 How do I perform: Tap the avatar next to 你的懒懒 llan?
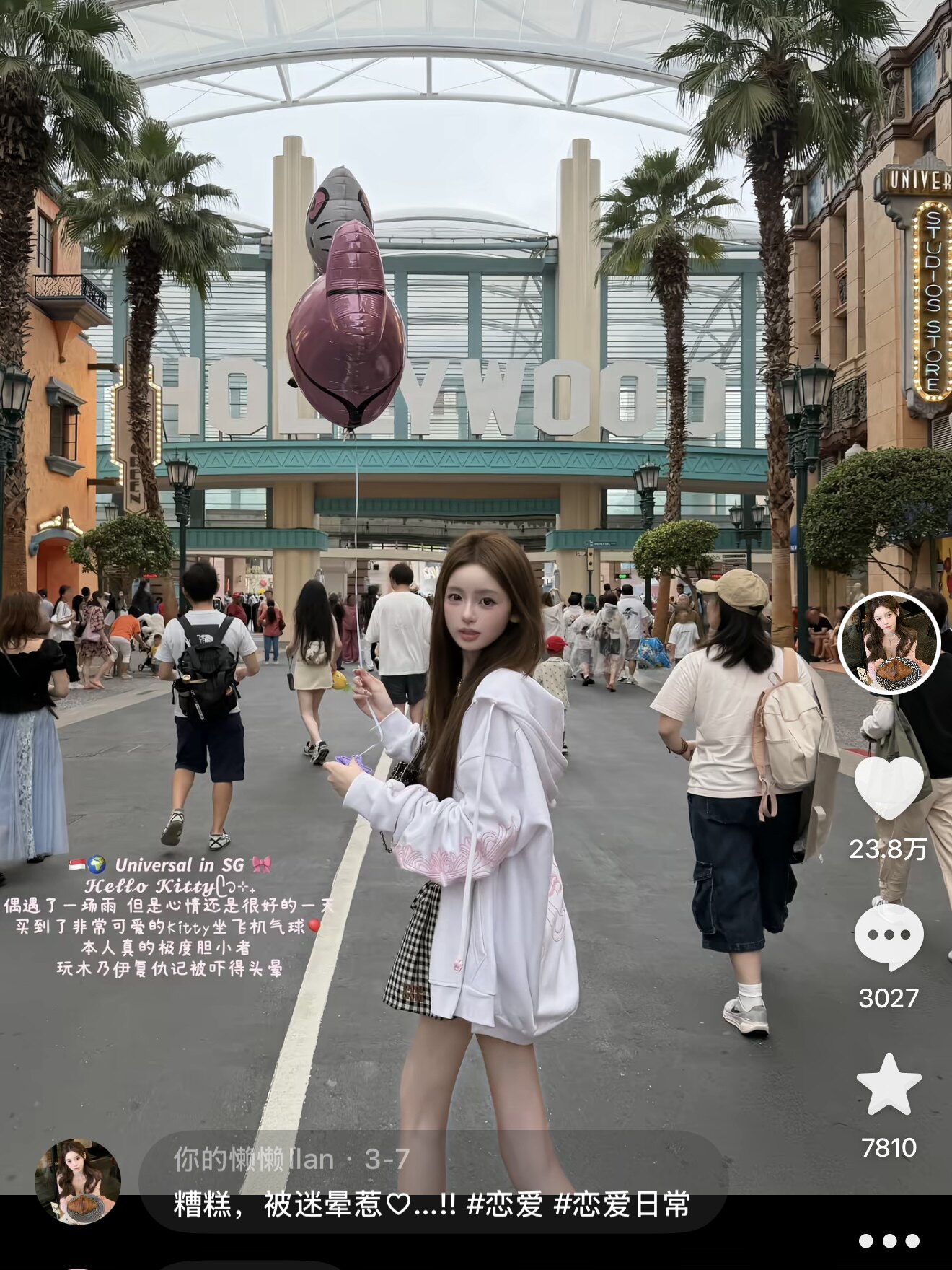(x=77, y=1181)
